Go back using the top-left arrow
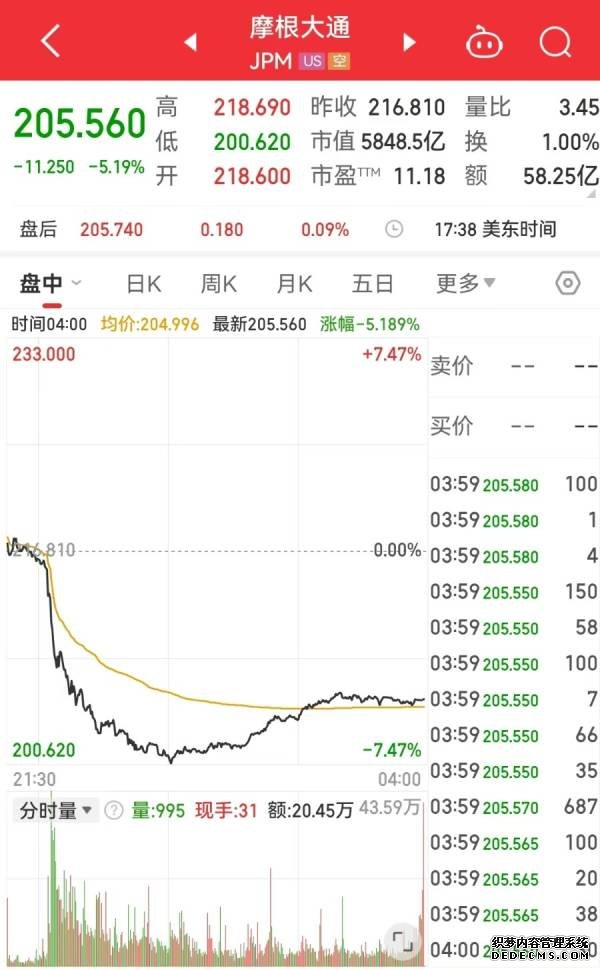 51,41
